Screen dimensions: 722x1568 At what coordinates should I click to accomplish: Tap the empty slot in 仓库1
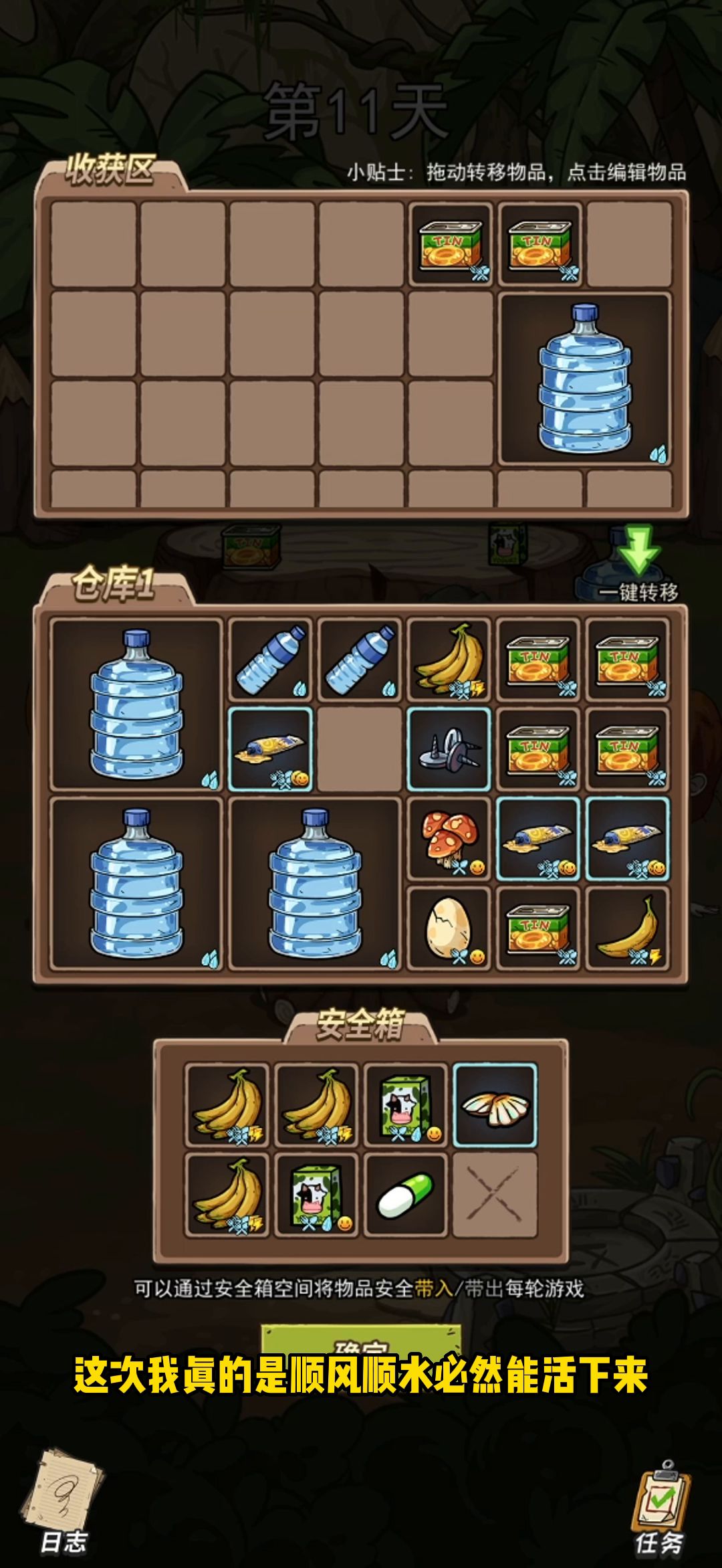(360, 749)
